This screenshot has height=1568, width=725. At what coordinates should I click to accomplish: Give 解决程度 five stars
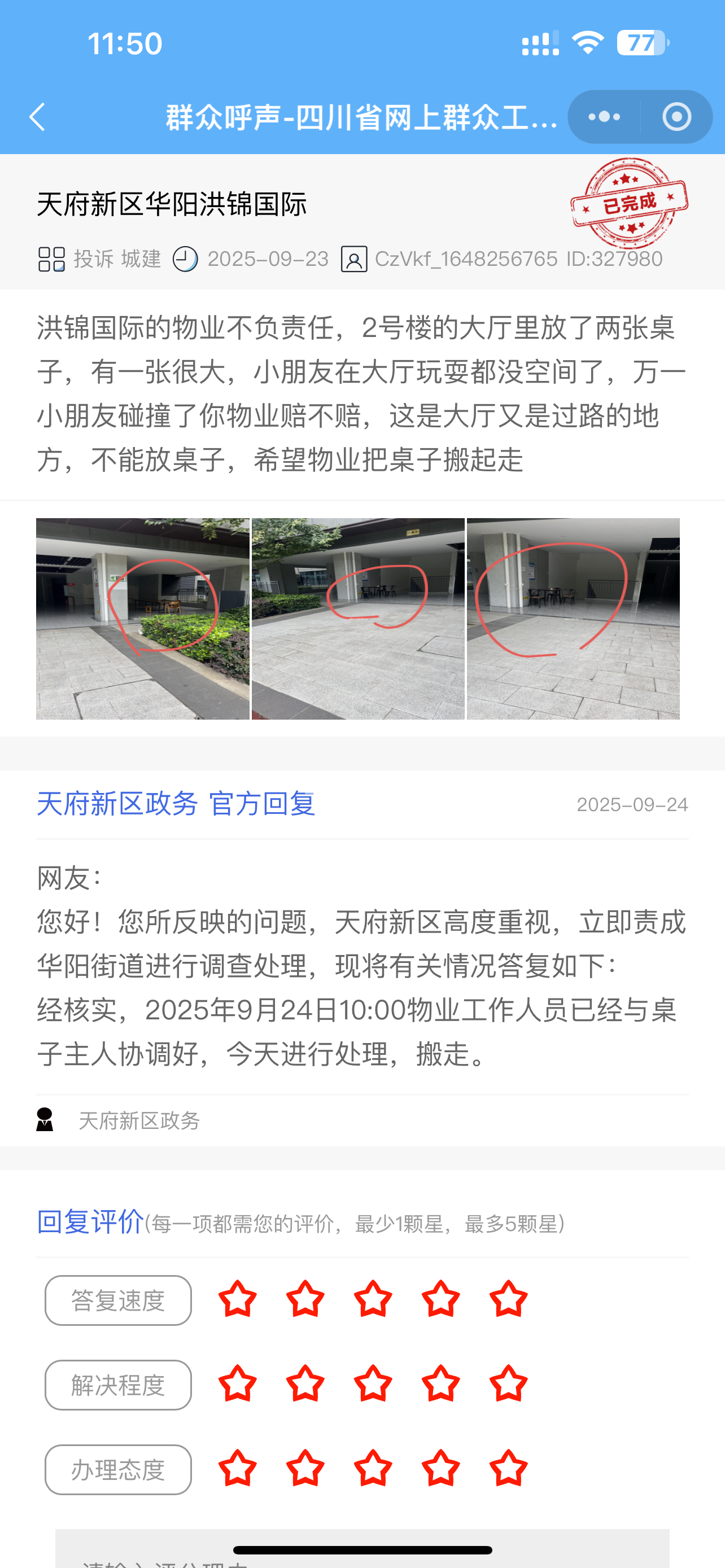click(x=508, y=1384)
